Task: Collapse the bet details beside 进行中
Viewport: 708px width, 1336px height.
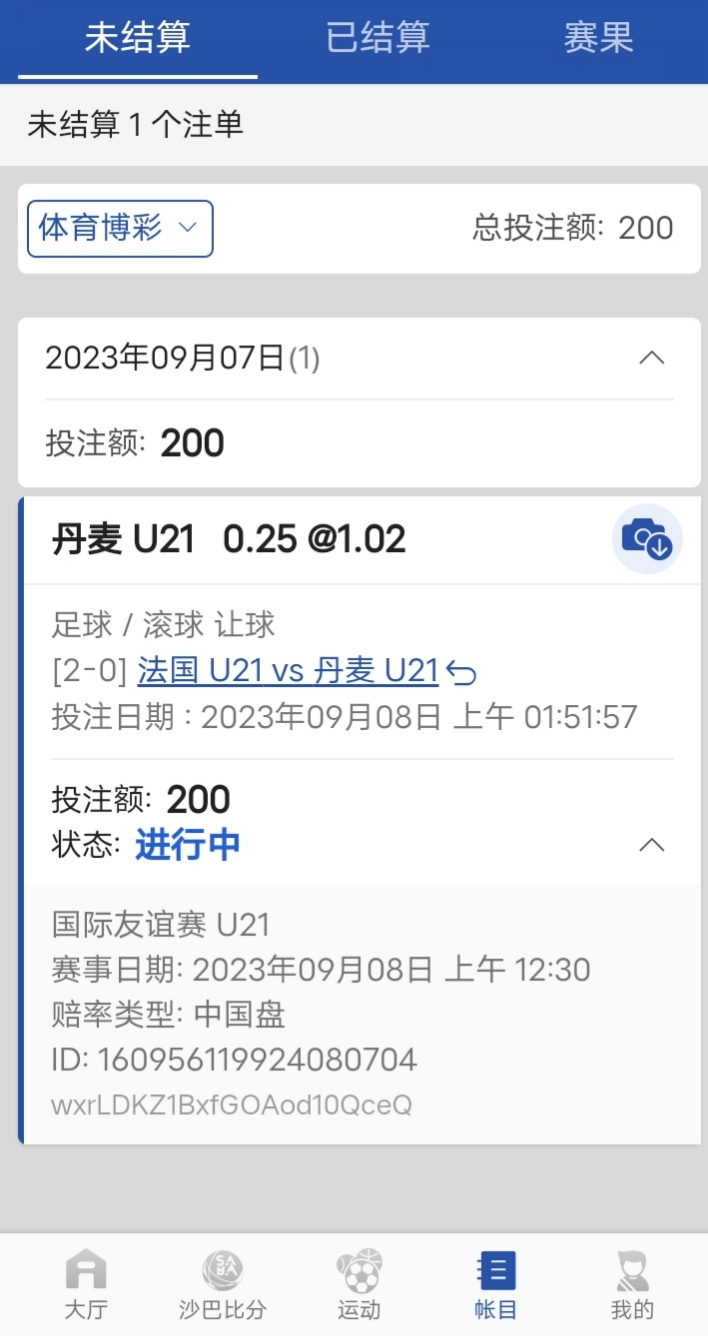Action: (x=651, y=845)
